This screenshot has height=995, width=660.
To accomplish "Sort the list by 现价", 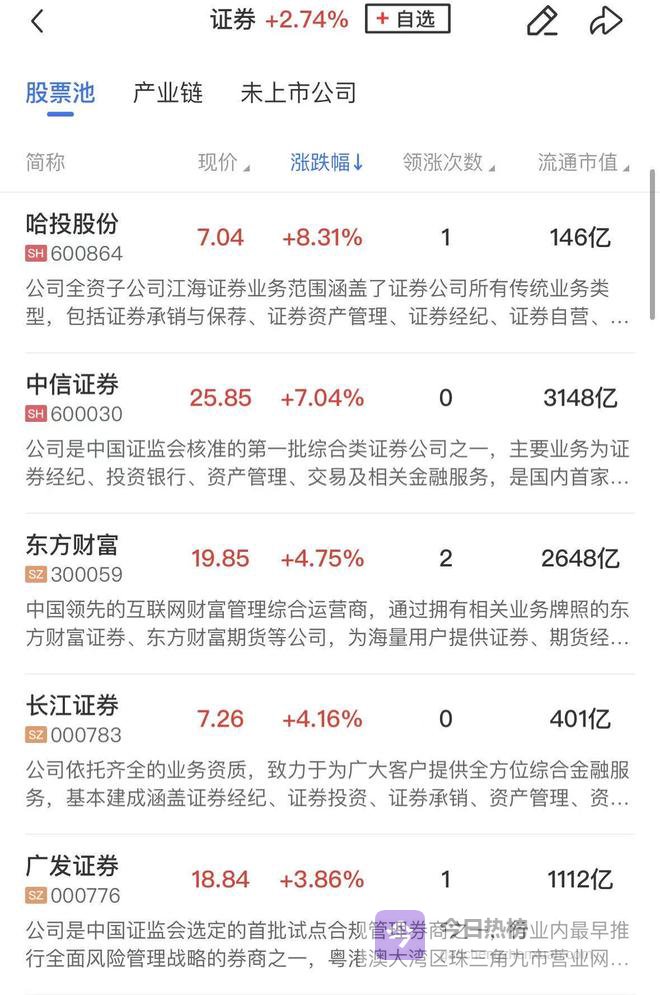I will point(223,162).
